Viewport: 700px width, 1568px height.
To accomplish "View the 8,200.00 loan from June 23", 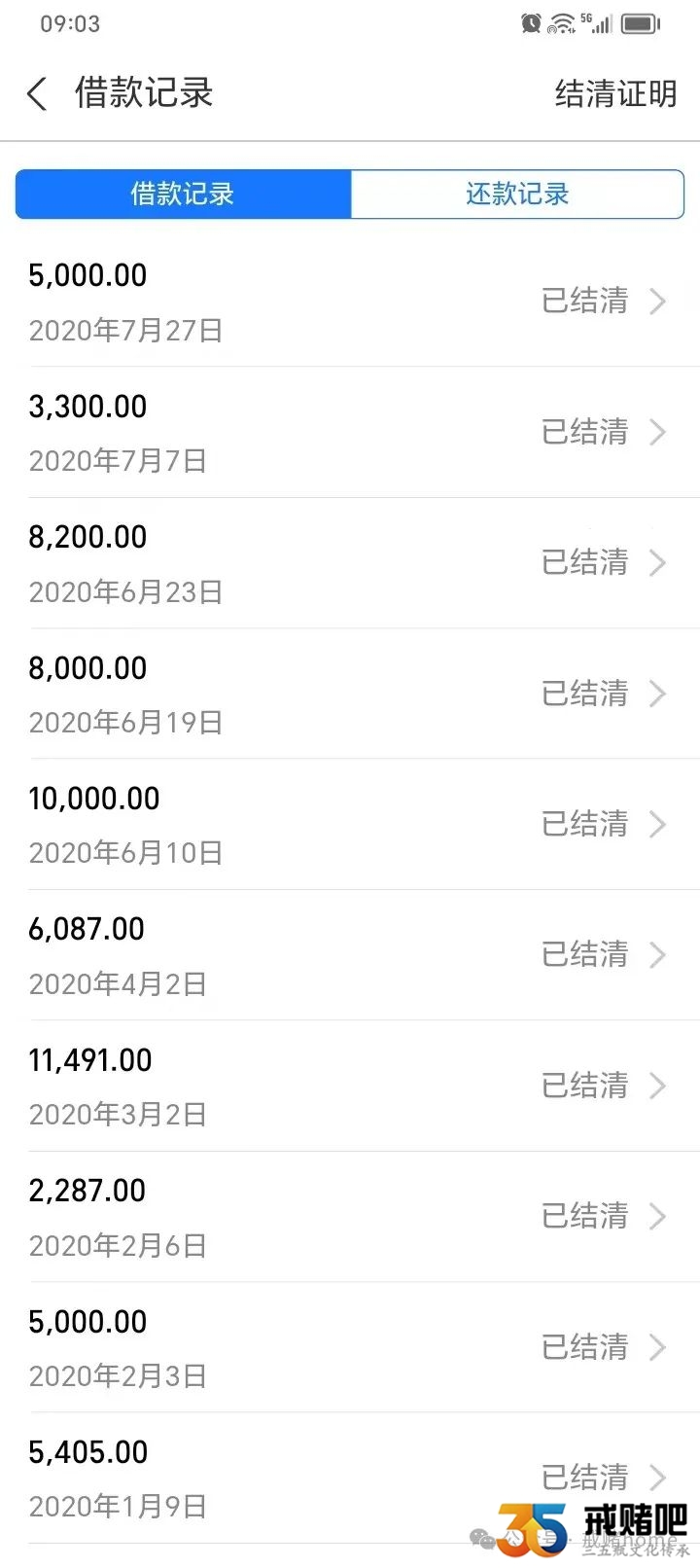I will coord(350,563).
